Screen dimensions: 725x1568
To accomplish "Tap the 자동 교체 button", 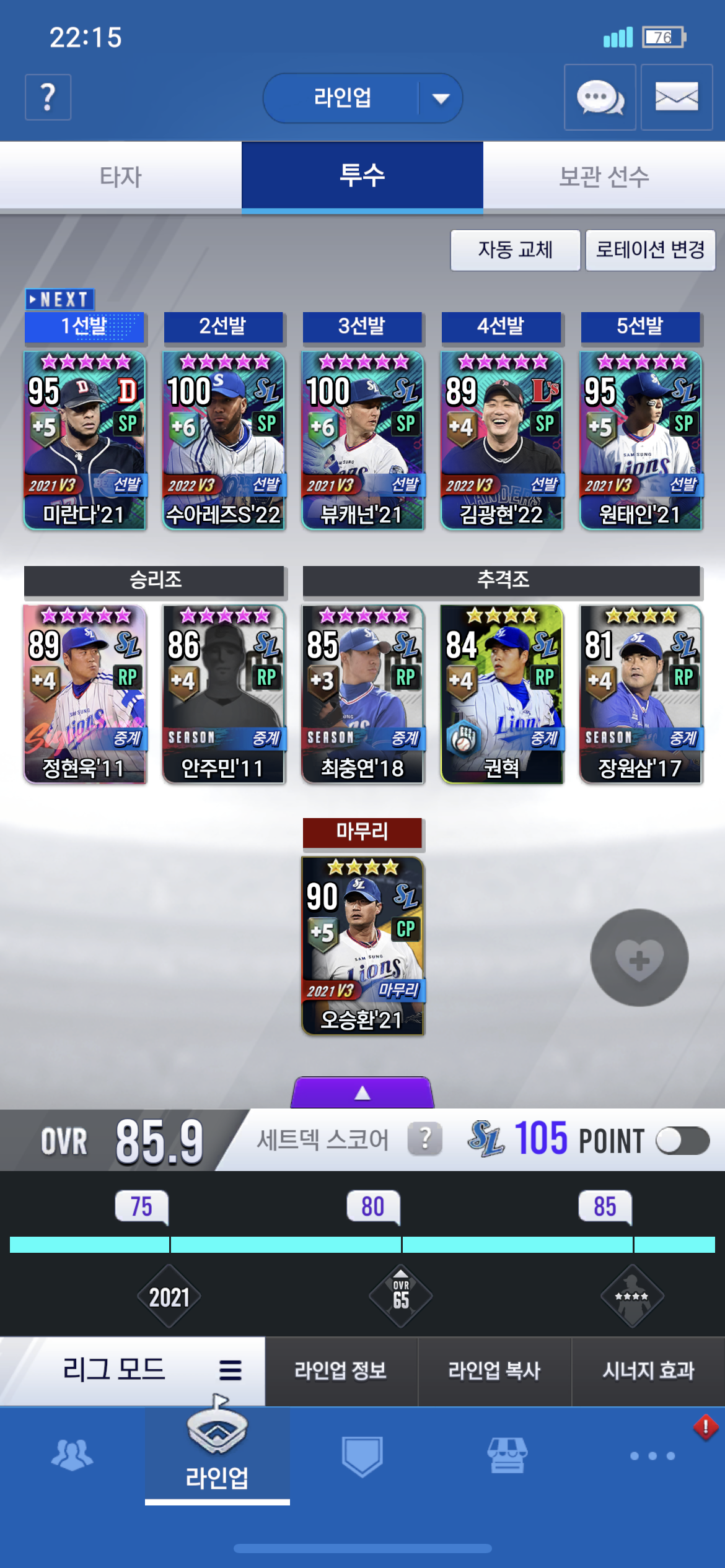I will [x=515, y=250].
